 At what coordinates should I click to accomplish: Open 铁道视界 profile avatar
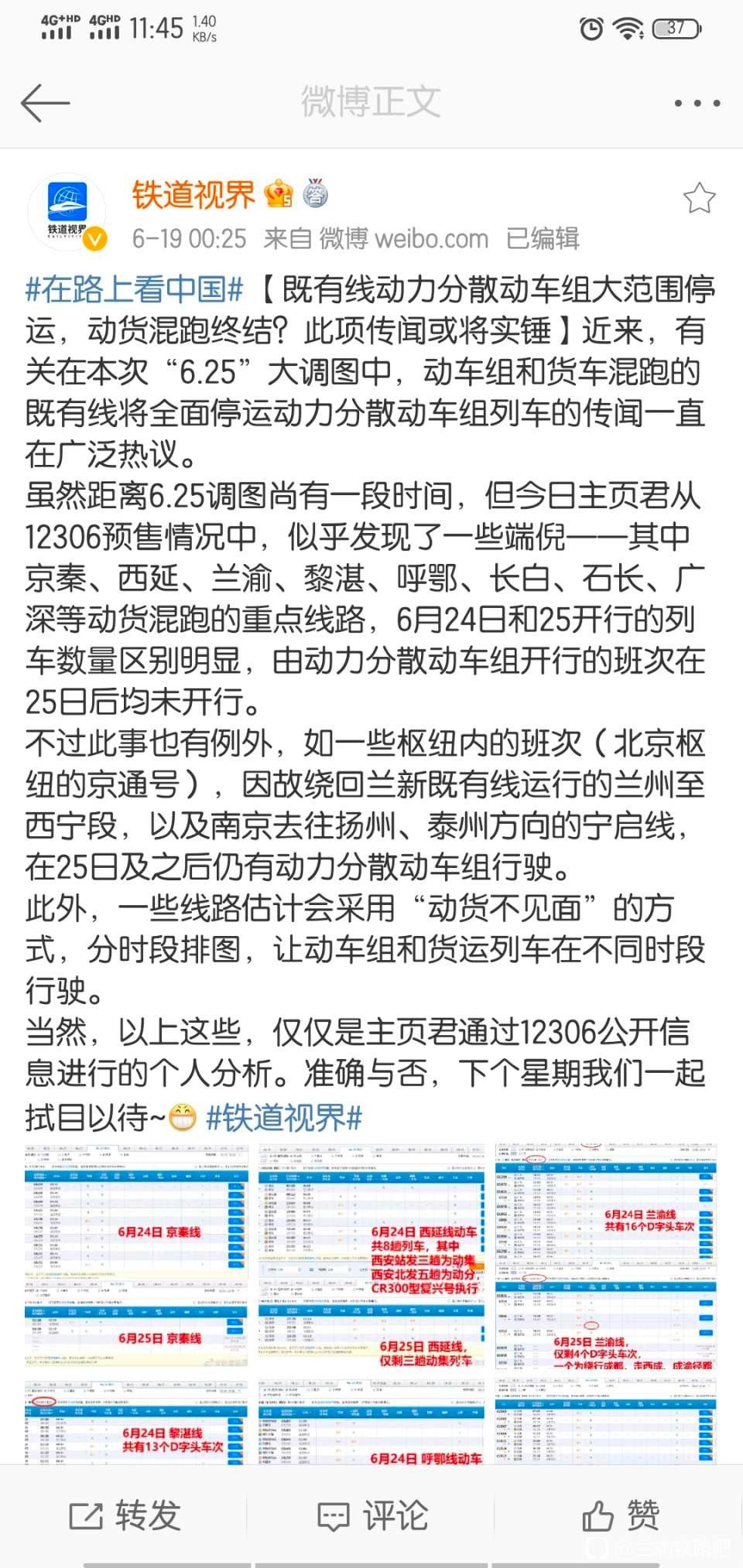coord(67,212)
